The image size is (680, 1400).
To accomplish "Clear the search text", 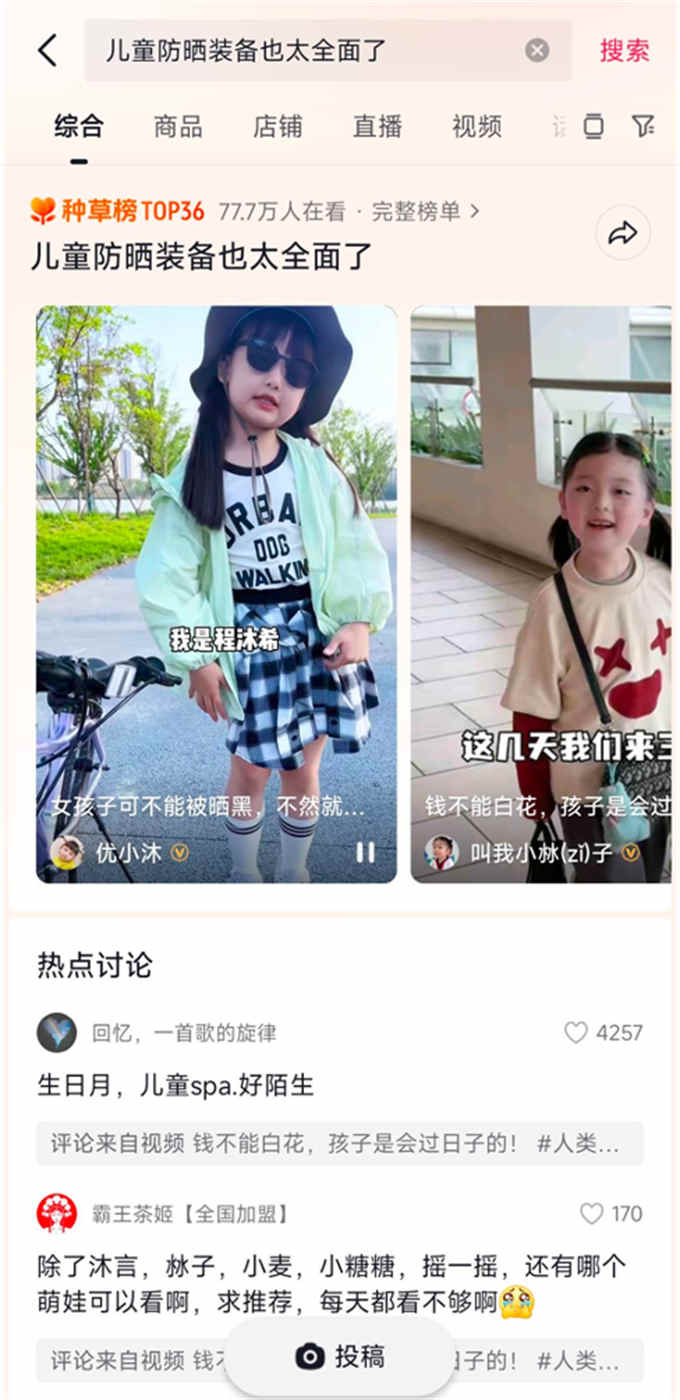I will pyautogui.click(x=537, y=50).
